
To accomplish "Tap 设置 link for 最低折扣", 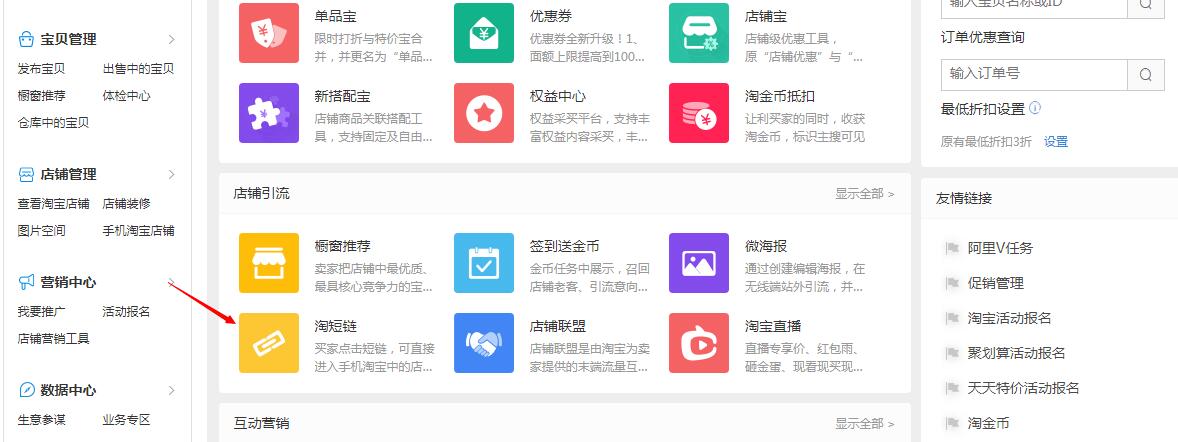I will [x=1056, y=142].
